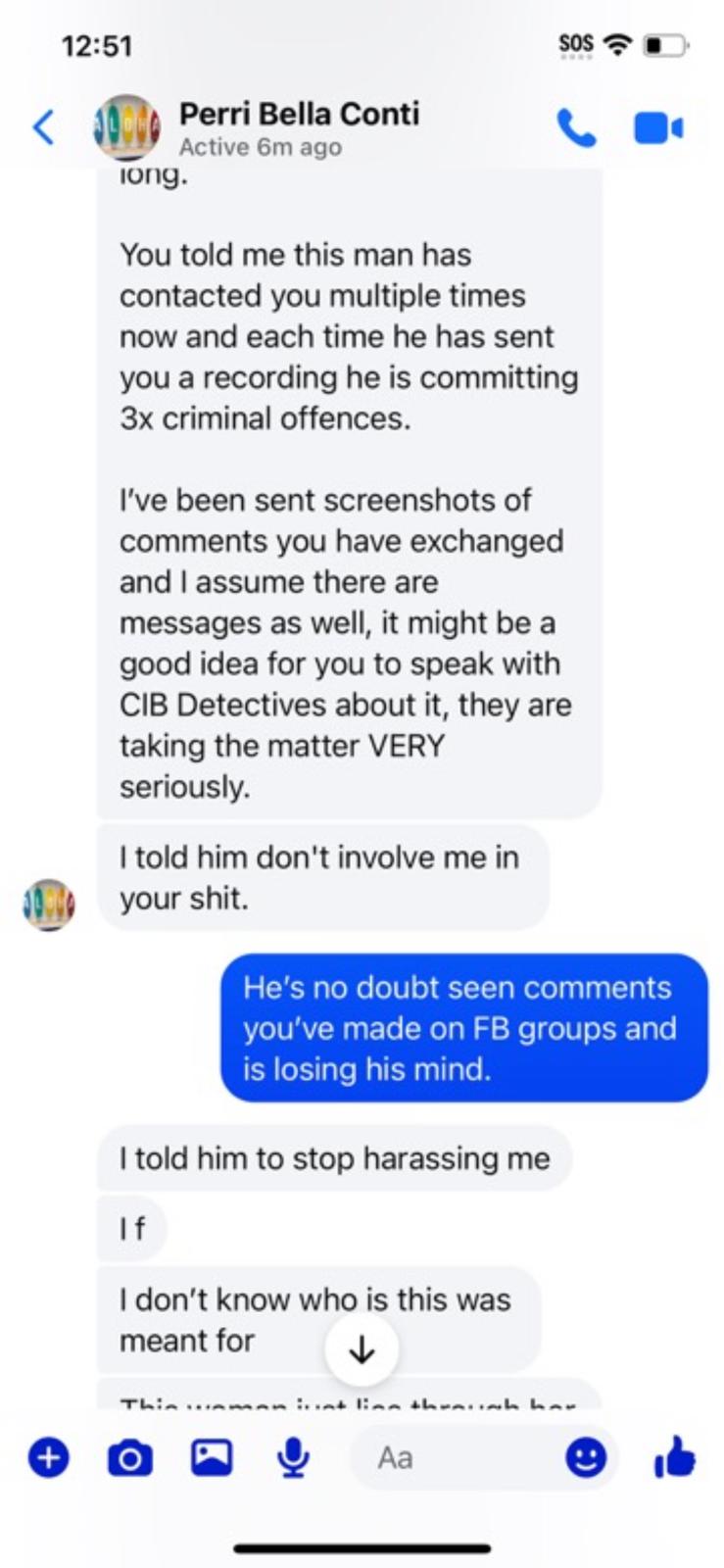
Task: Open the plus attachments menu
Action: pyautogui.click(x=49, y=1458)
